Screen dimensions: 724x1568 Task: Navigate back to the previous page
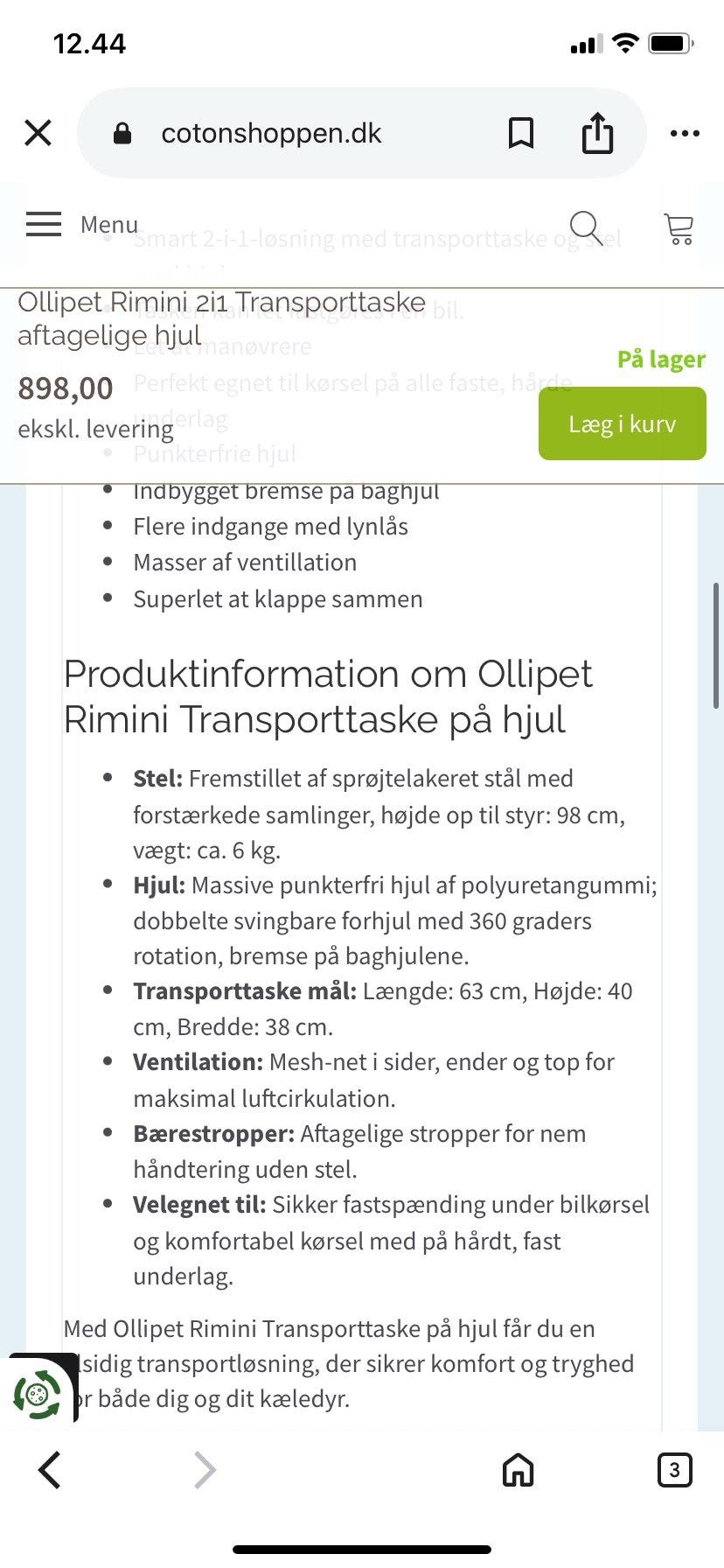coord(49,1470)
